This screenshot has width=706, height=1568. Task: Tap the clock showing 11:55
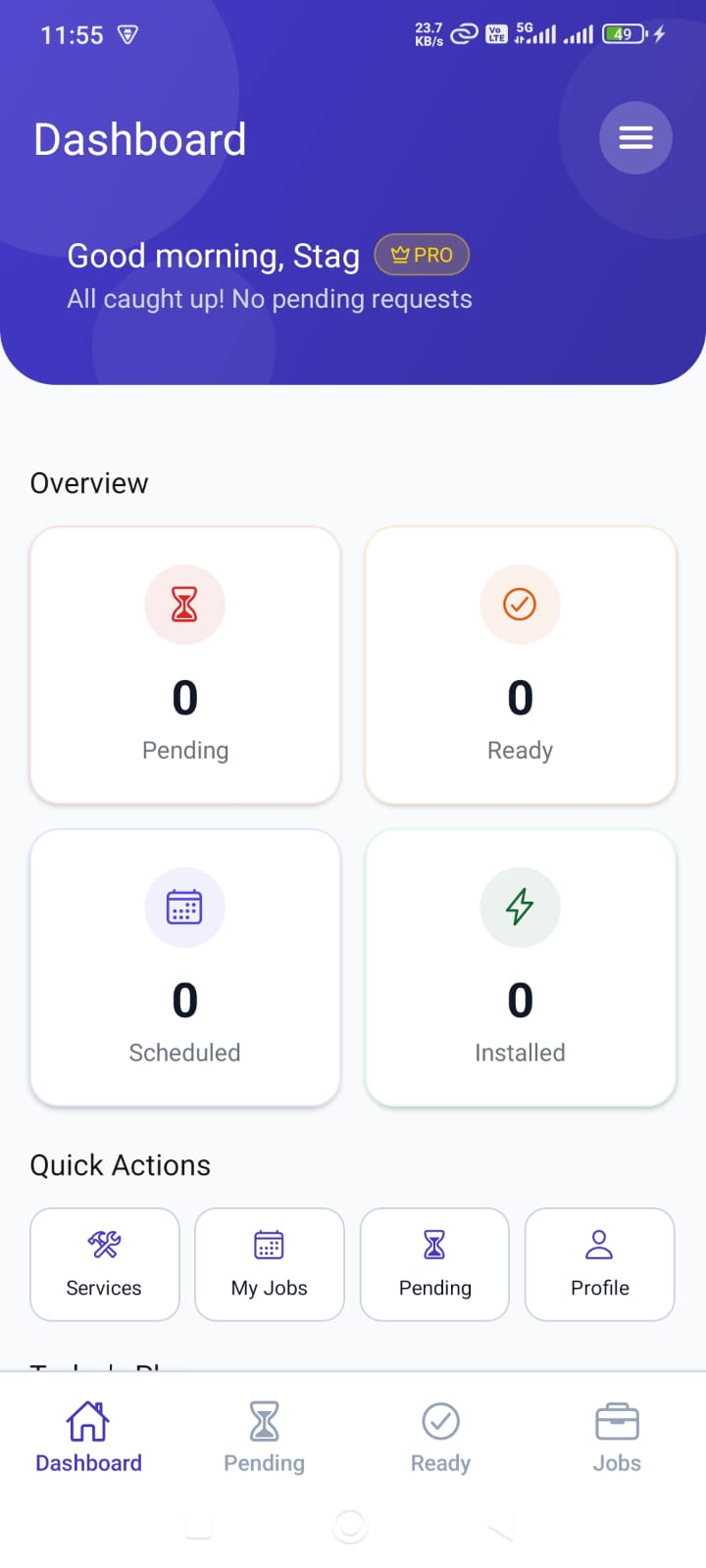[x=72, y=35]
